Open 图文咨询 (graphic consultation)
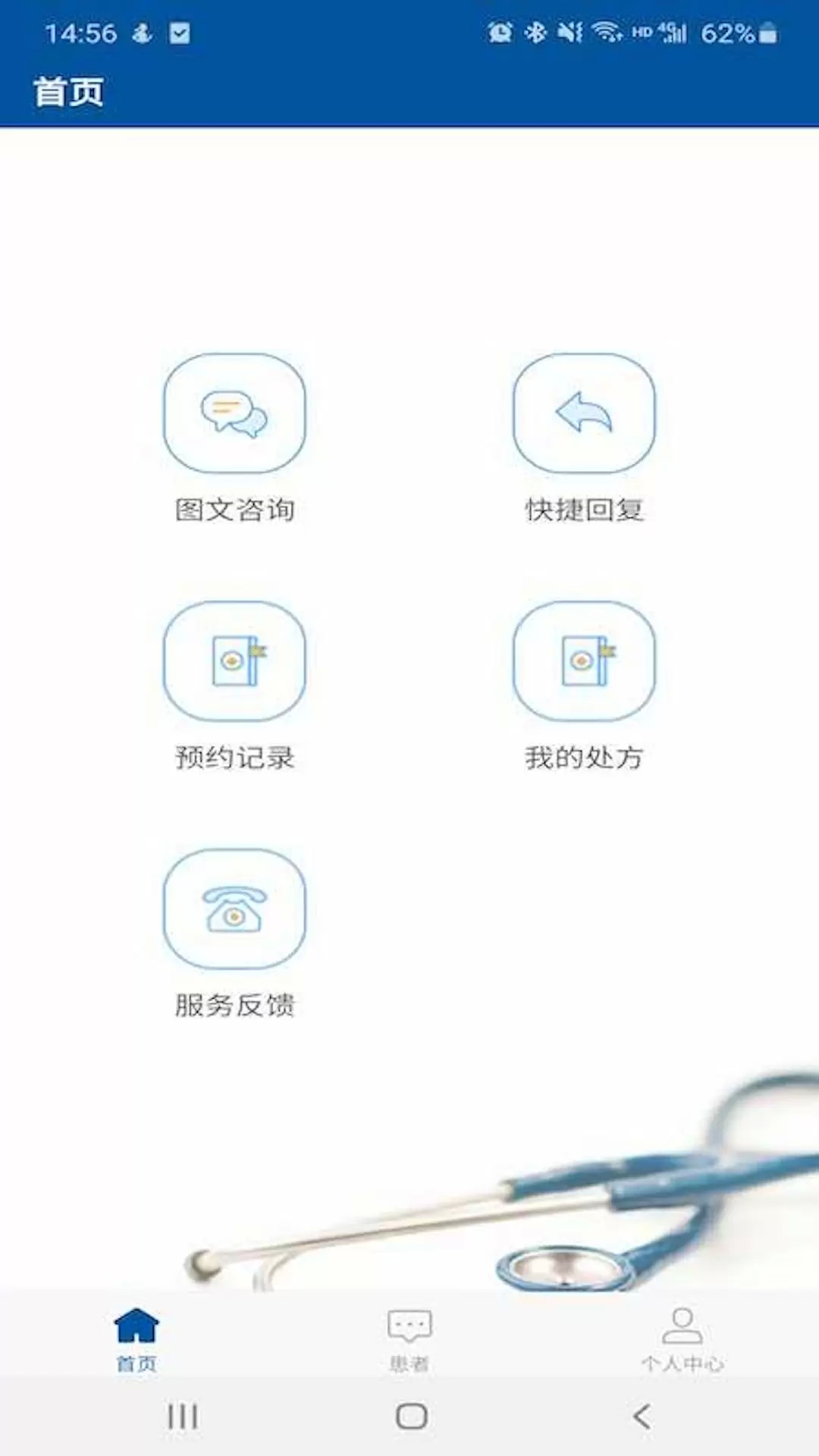 point(234,413)
